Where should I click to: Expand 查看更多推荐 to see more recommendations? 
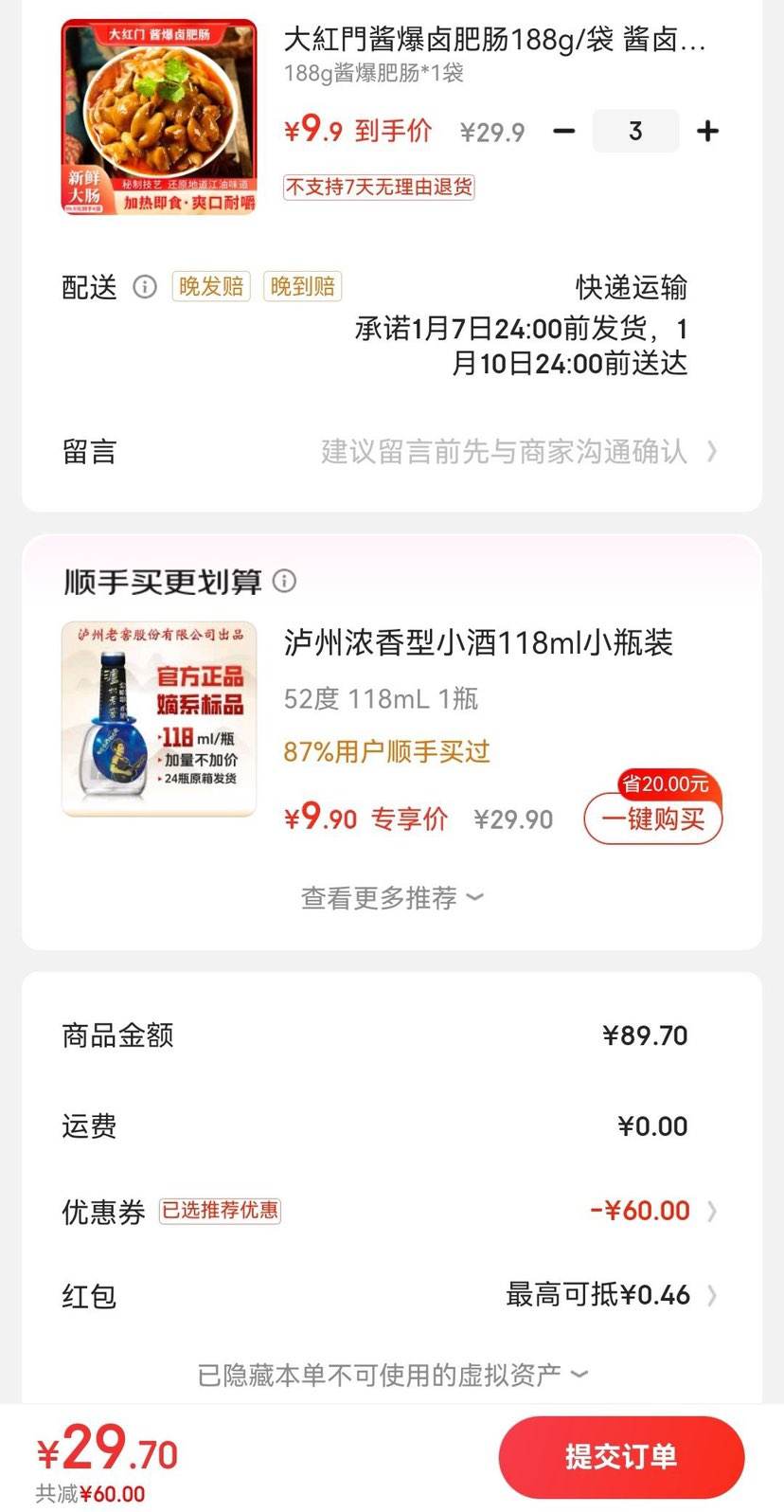tap(392, 896)
